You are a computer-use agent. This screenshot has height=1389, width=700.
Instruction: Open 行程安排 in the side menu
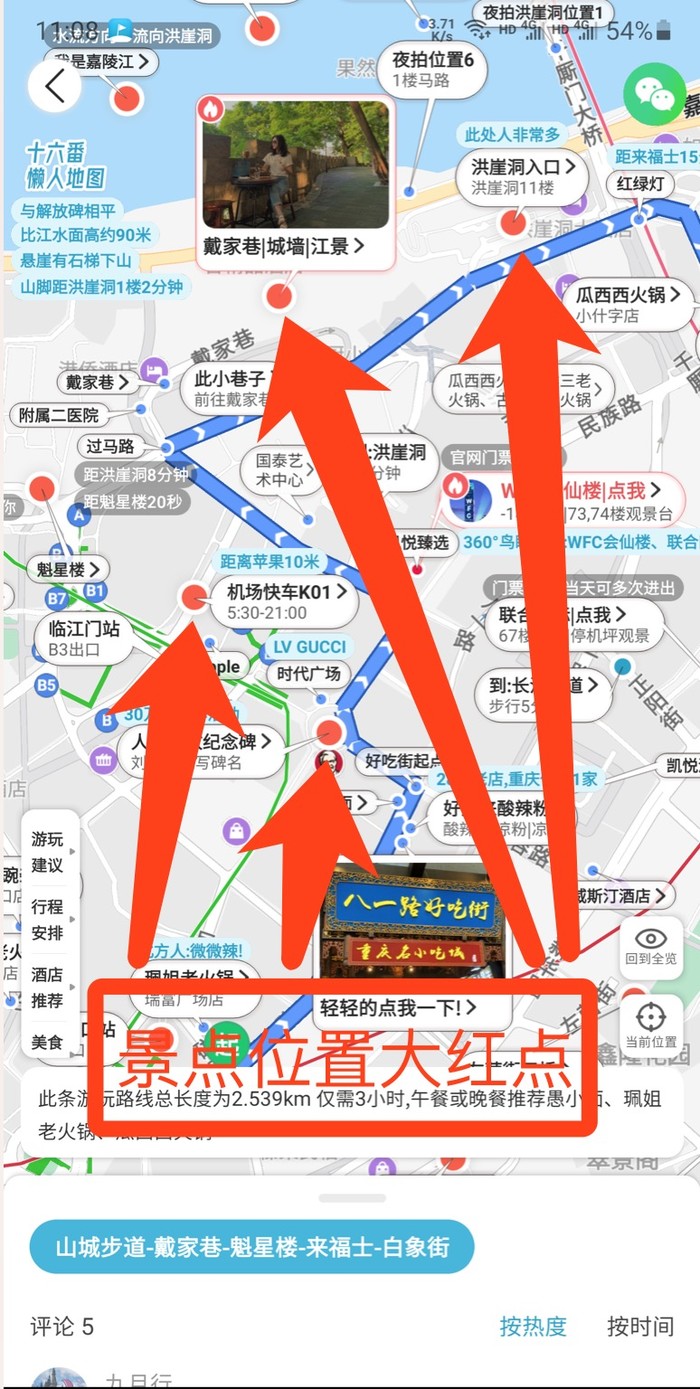click(x=47, y=919)
